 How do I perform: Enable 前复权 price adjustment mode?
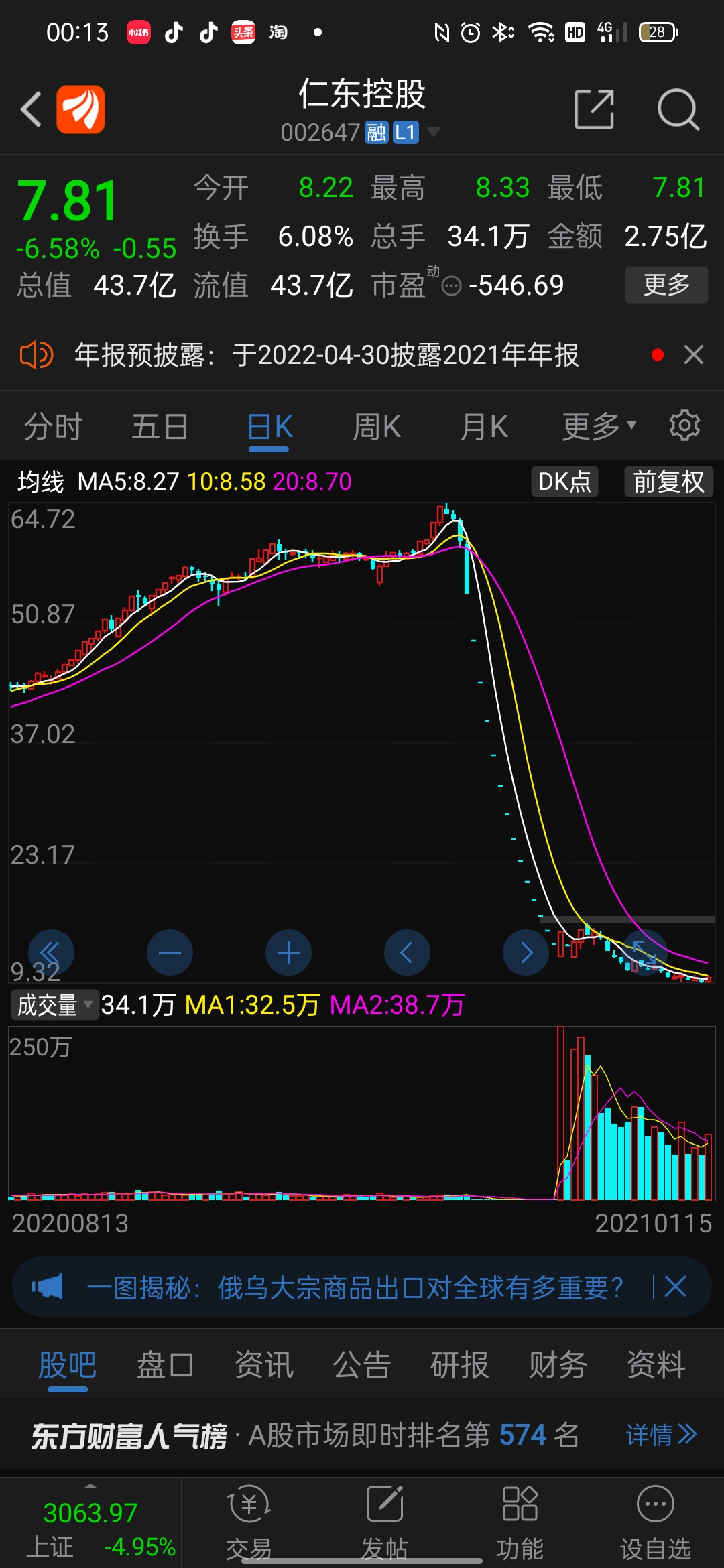click(x=668, y=481)
